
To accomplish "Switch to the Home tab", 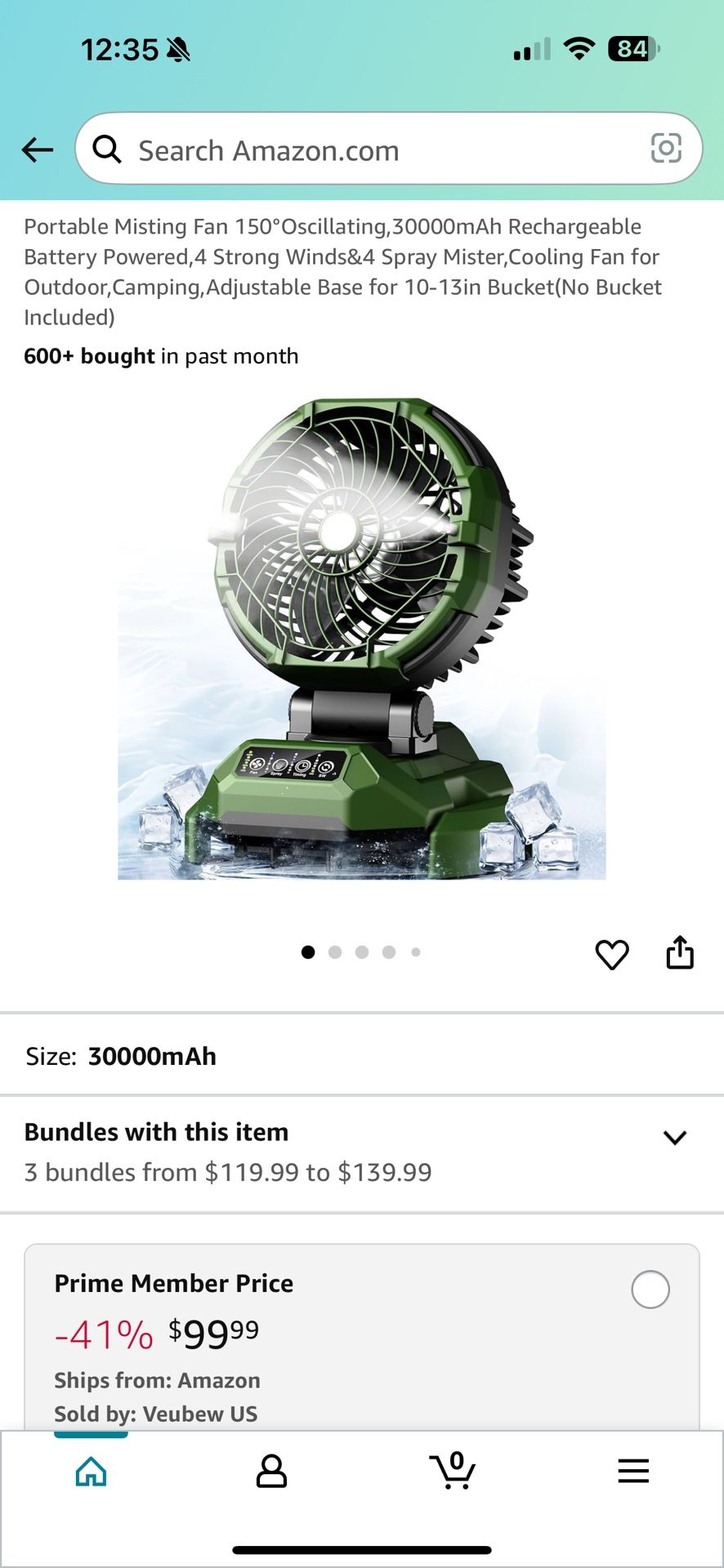I will (x=91, y=1472).
